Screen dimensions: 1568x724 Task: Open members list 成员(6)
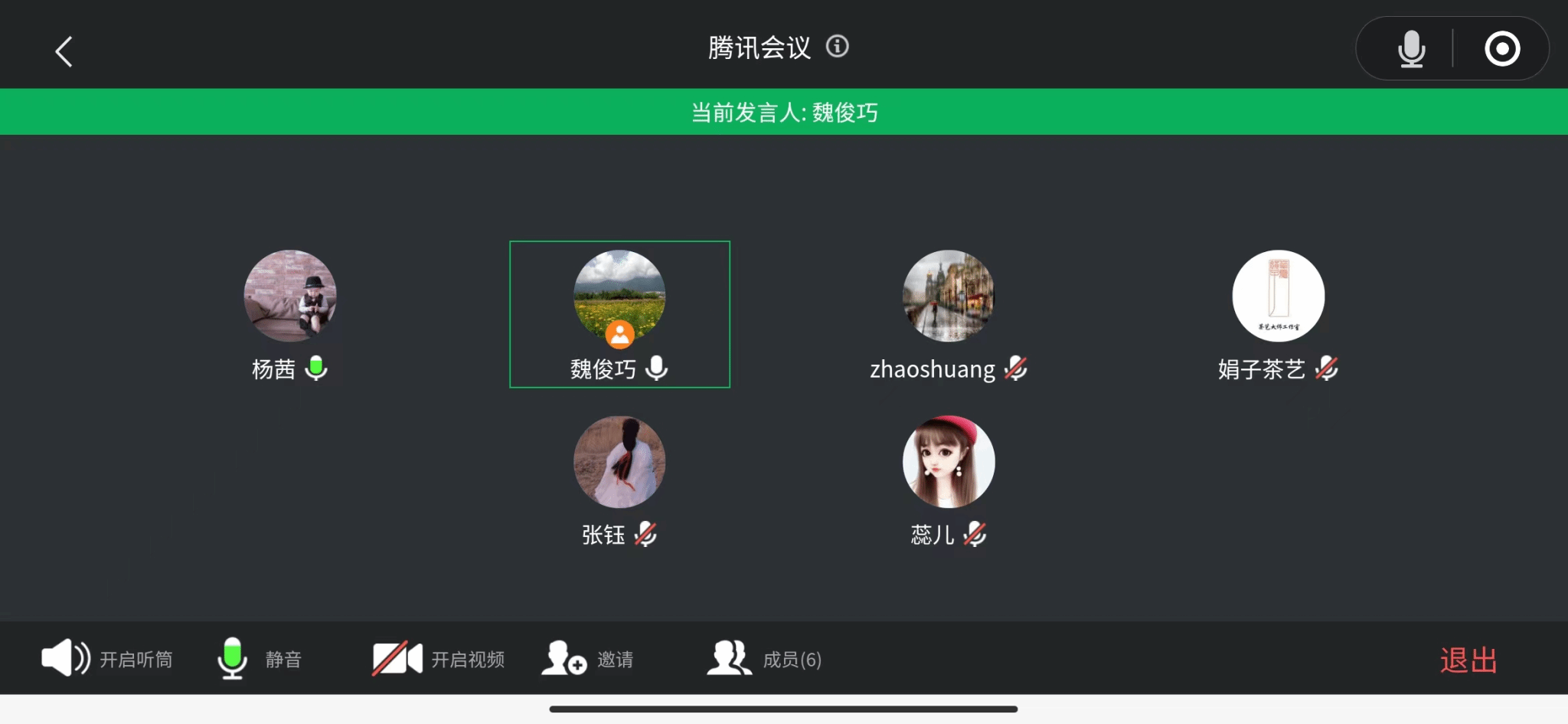[x=764, y=658]
